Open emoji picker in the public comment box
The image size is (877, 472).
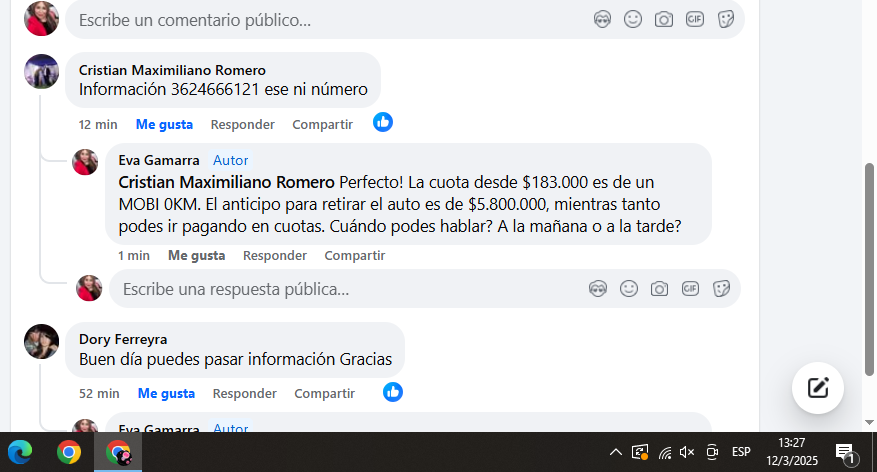[633, 19]
